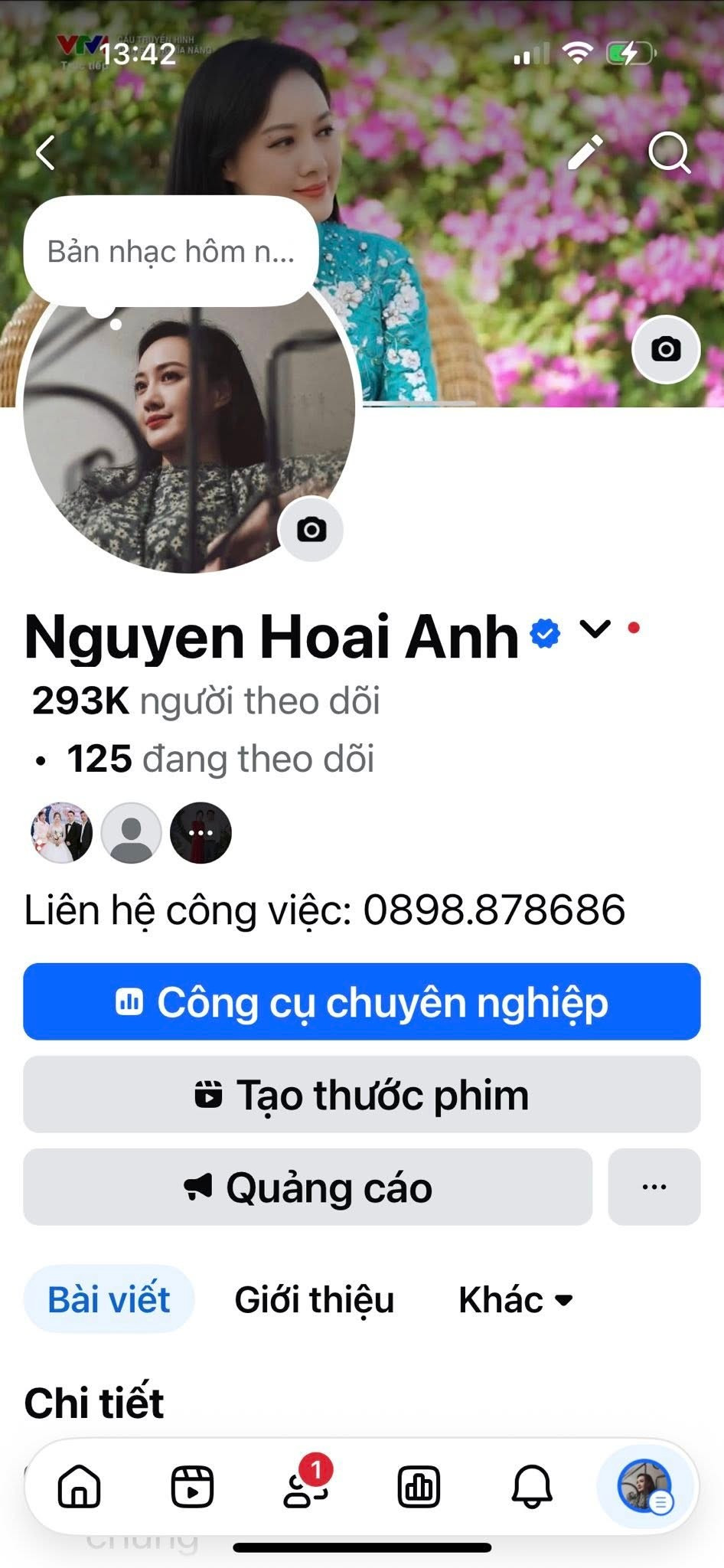Tap the pencil edit profile icon

(x=585, y=152)
